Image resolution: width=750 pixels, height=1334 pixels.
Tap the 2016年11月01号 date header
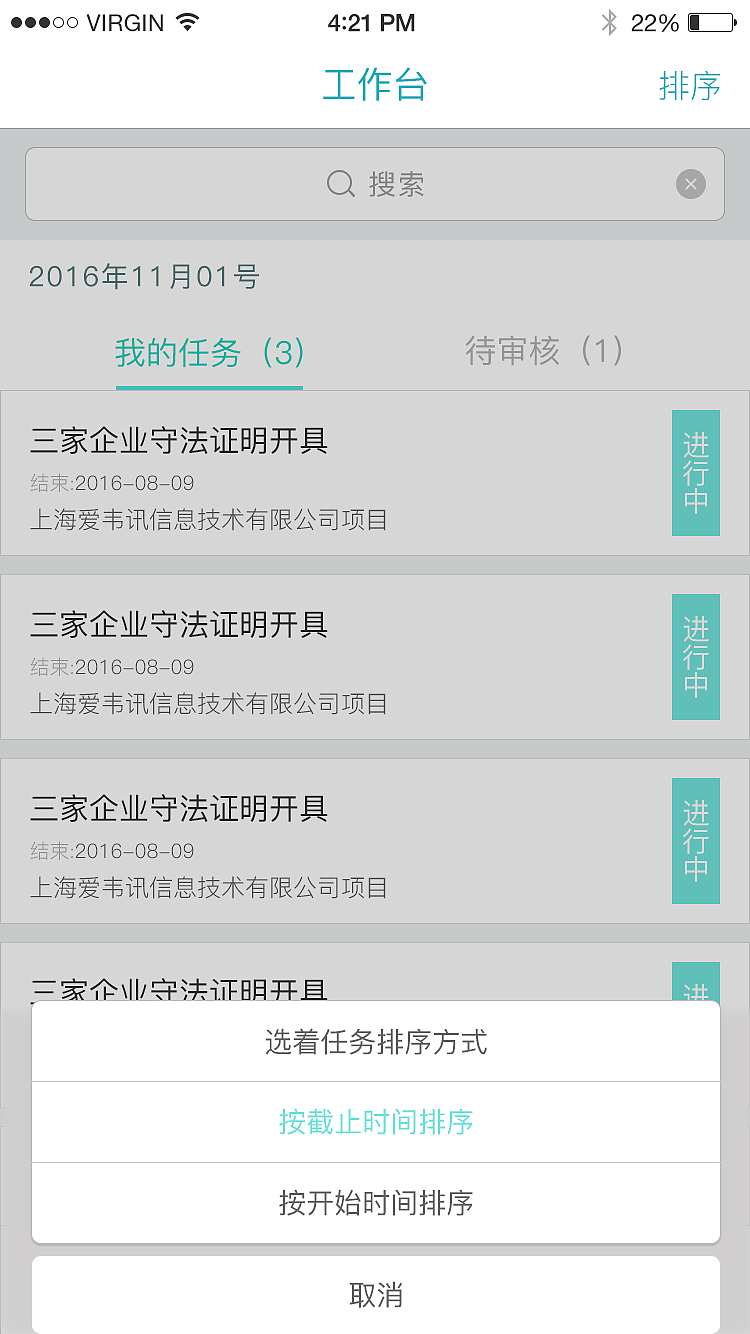tap(142, 275)
